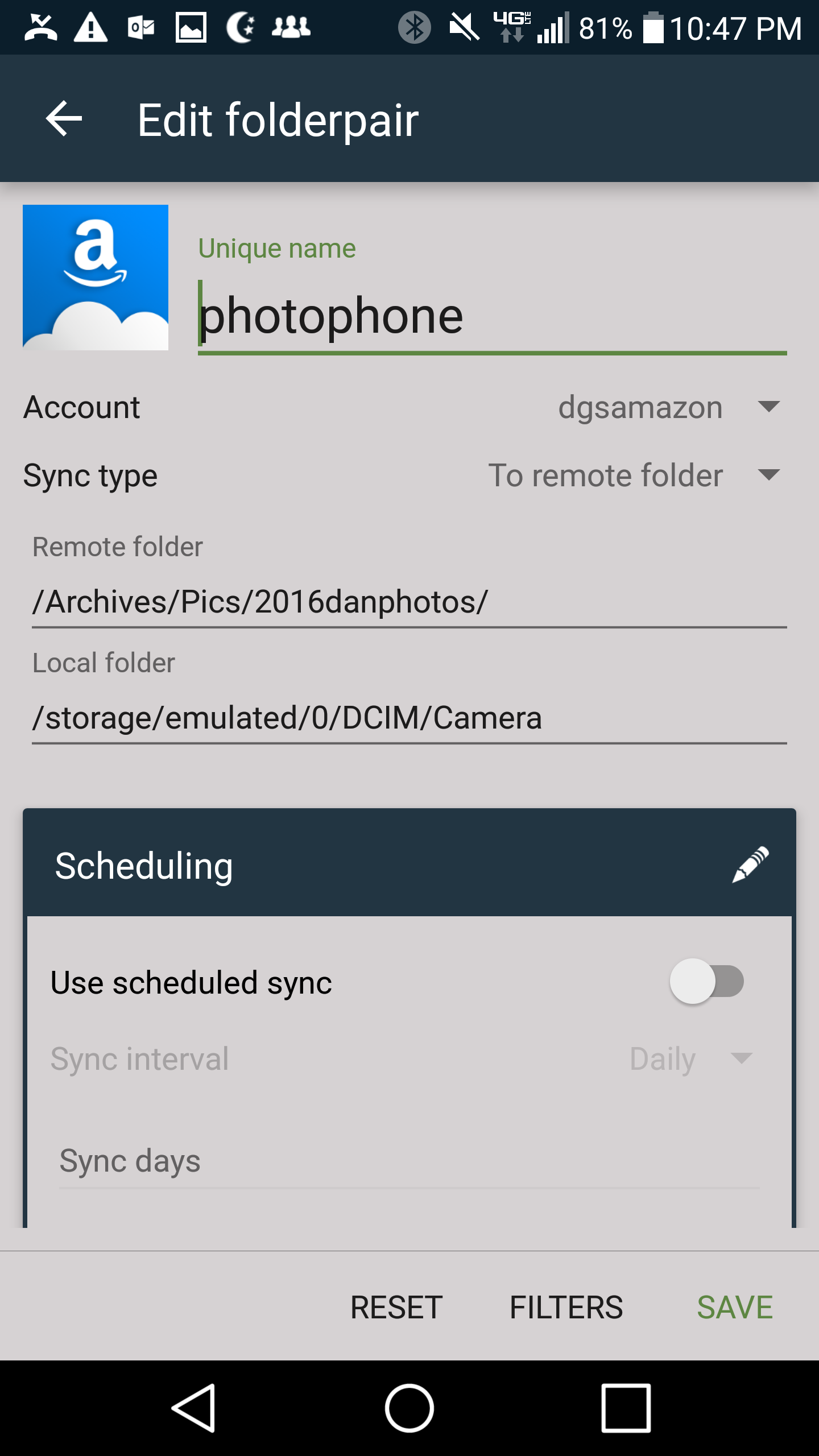Screen dimensions: 819x1456
Task: Change the Sync type dropdown
Action: point(634,475)
